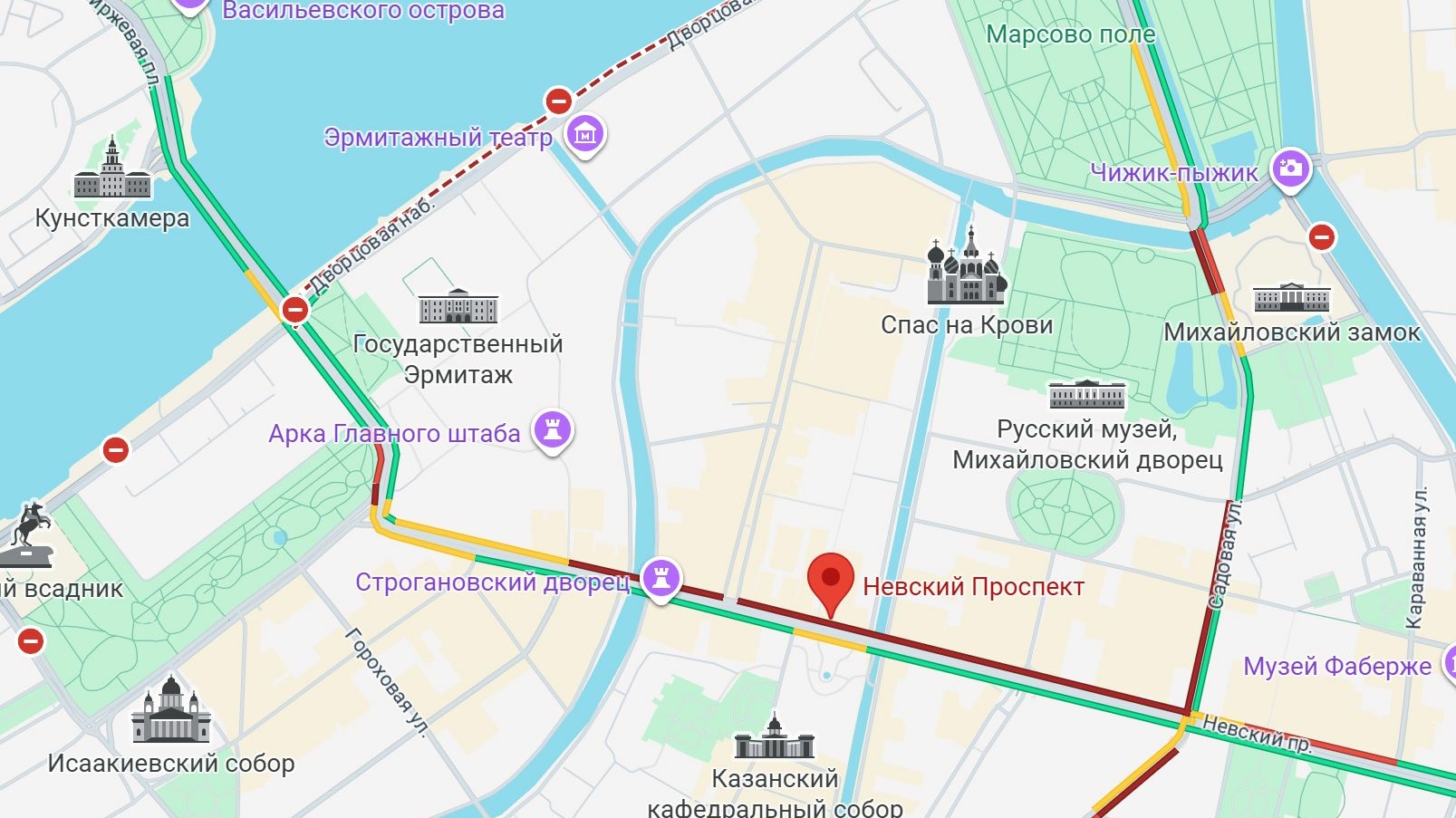View road closure sign beside Эрмитажный театр
Image resolution: width=1456 pixels, height=818 pixels.
[x=558, y=101]
